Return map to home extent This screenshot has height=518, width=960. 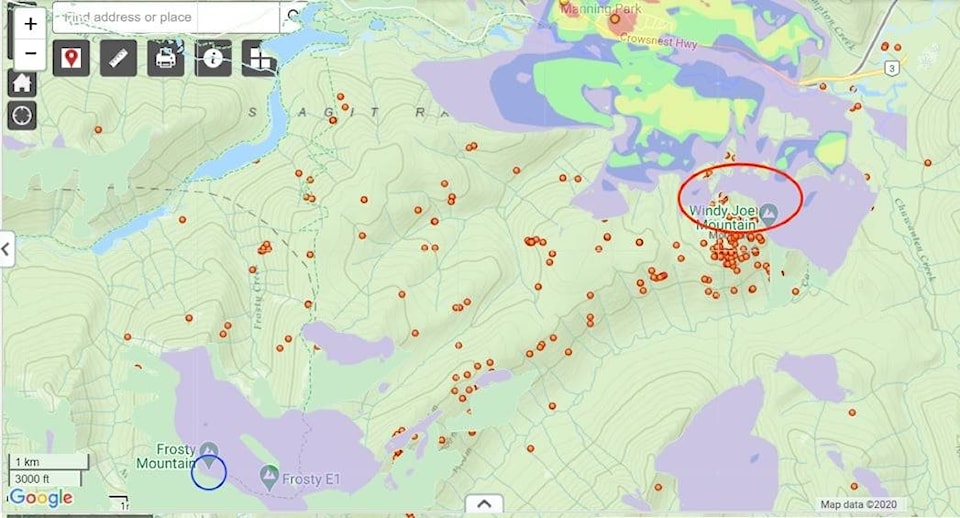22,84
